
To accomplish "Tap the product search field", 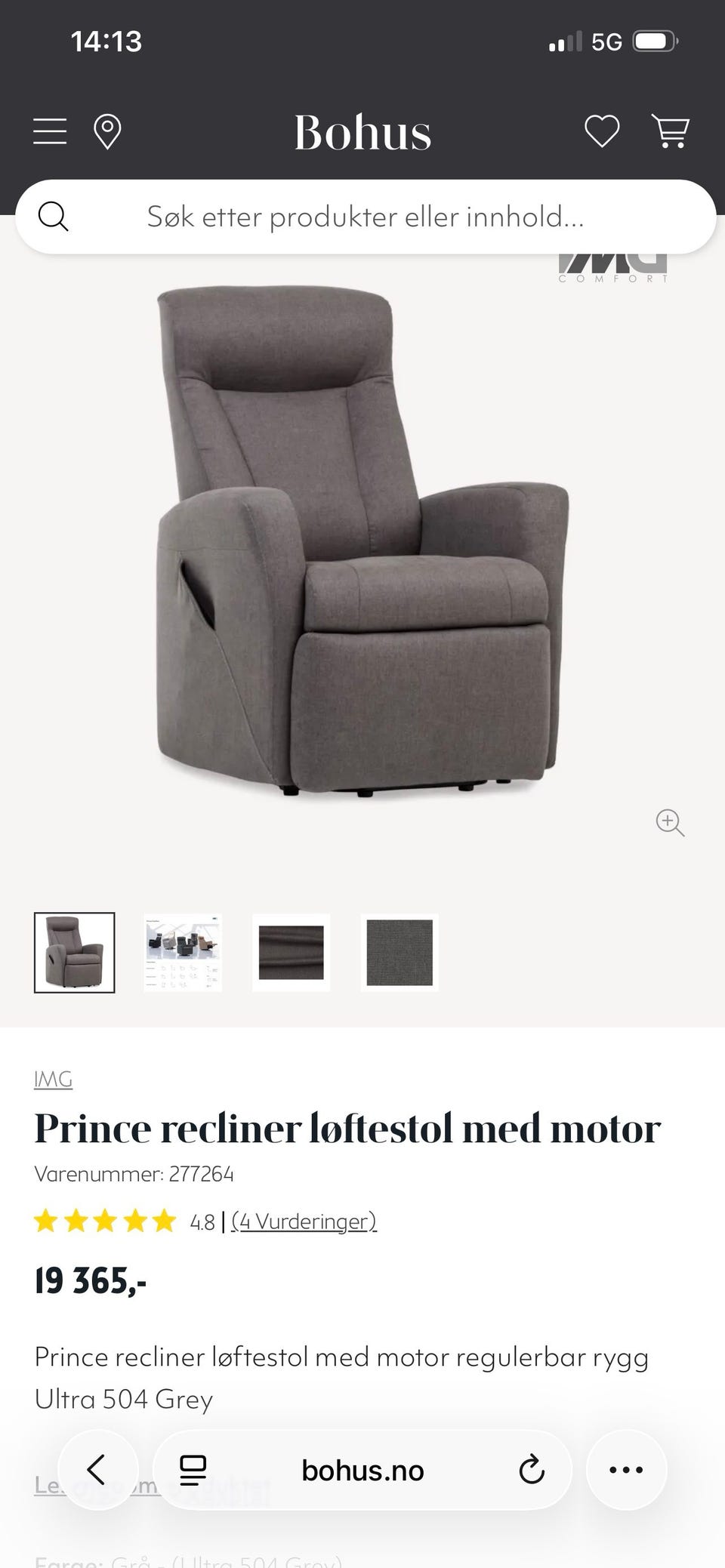I will click(x=366, y=217).
